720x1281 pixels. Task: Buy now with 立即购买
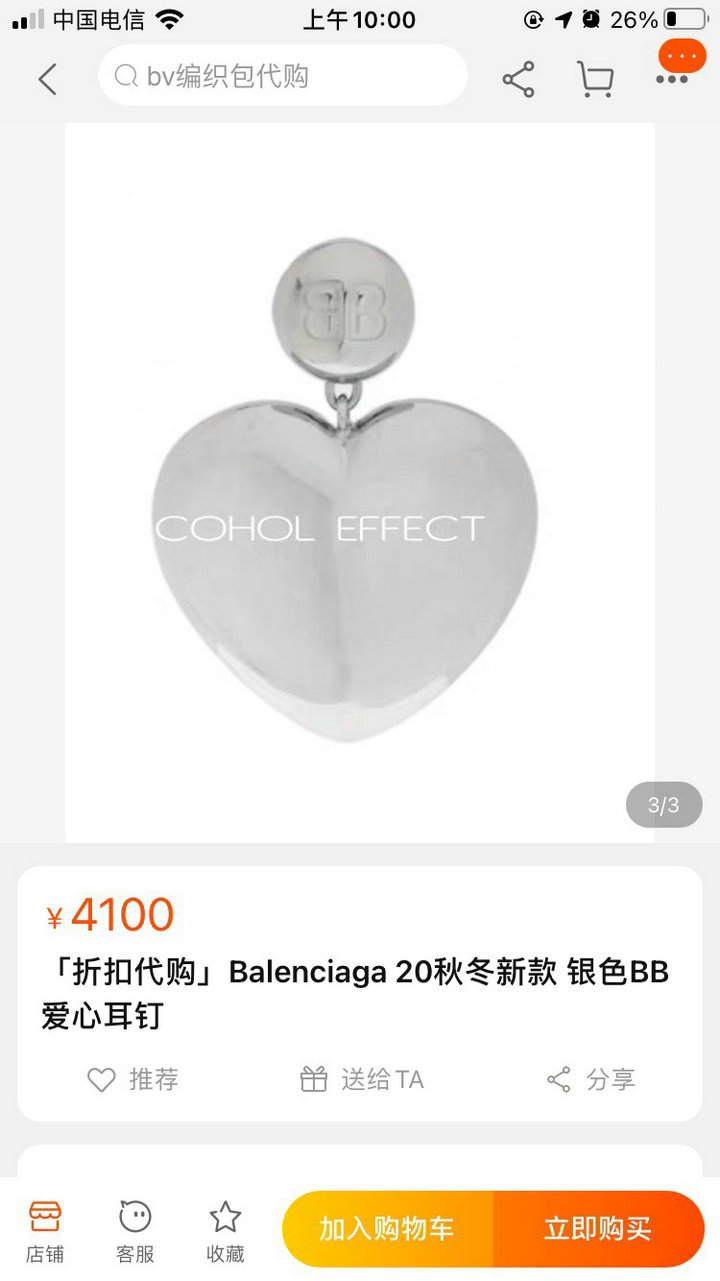(x=598, y=1229)
